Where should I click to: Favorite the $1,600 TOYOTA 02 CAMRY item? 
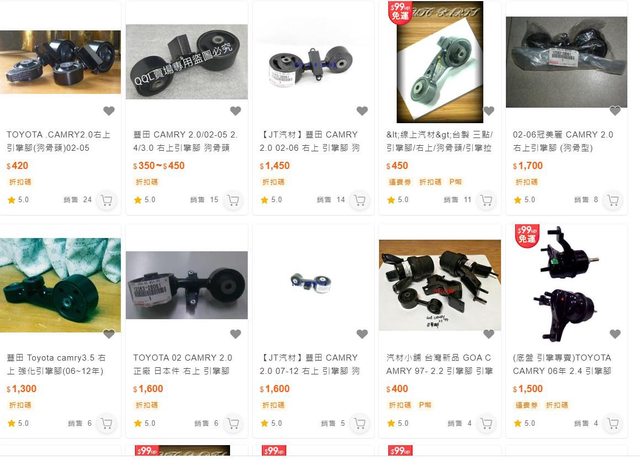coord(236,334)
